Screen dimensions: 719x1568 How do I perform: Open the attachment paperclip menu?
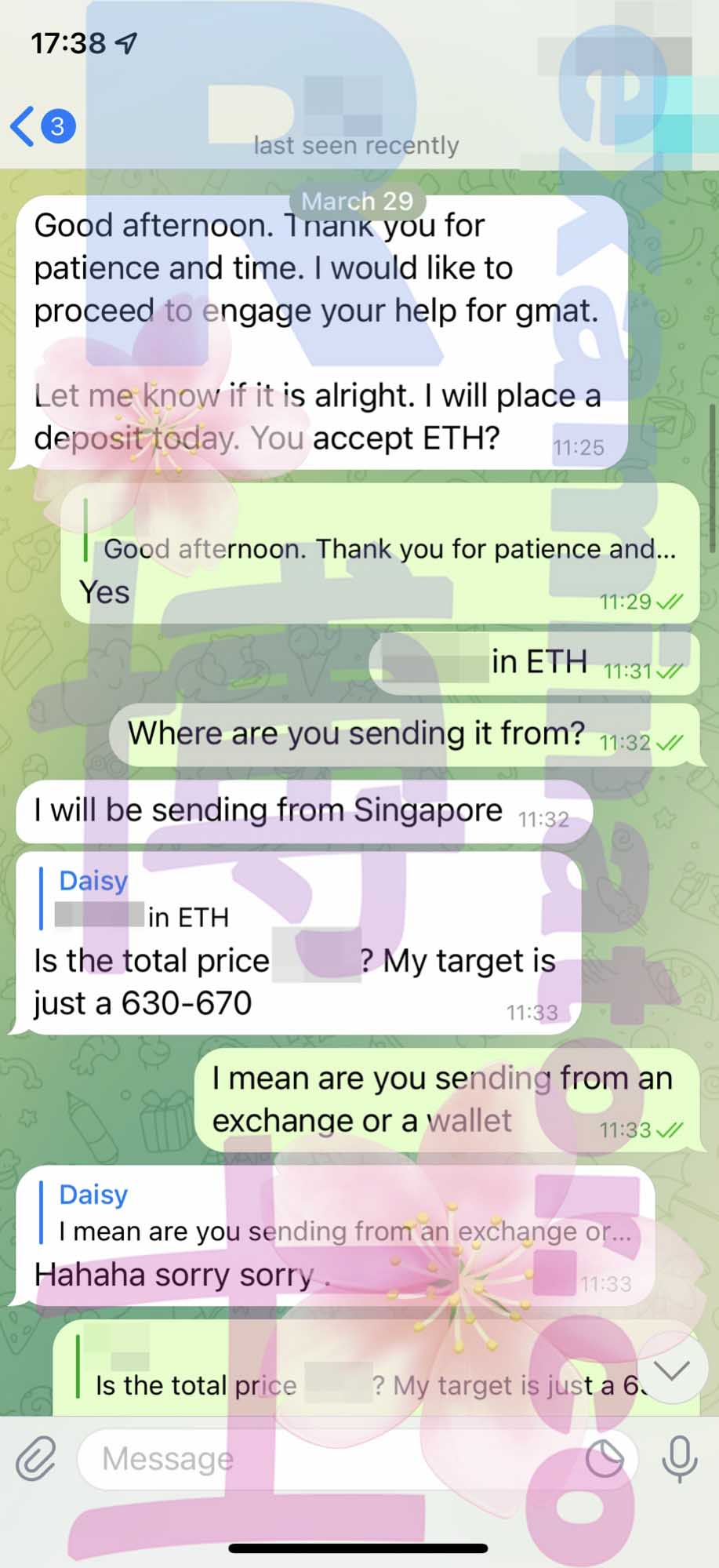click(36, 1458)
